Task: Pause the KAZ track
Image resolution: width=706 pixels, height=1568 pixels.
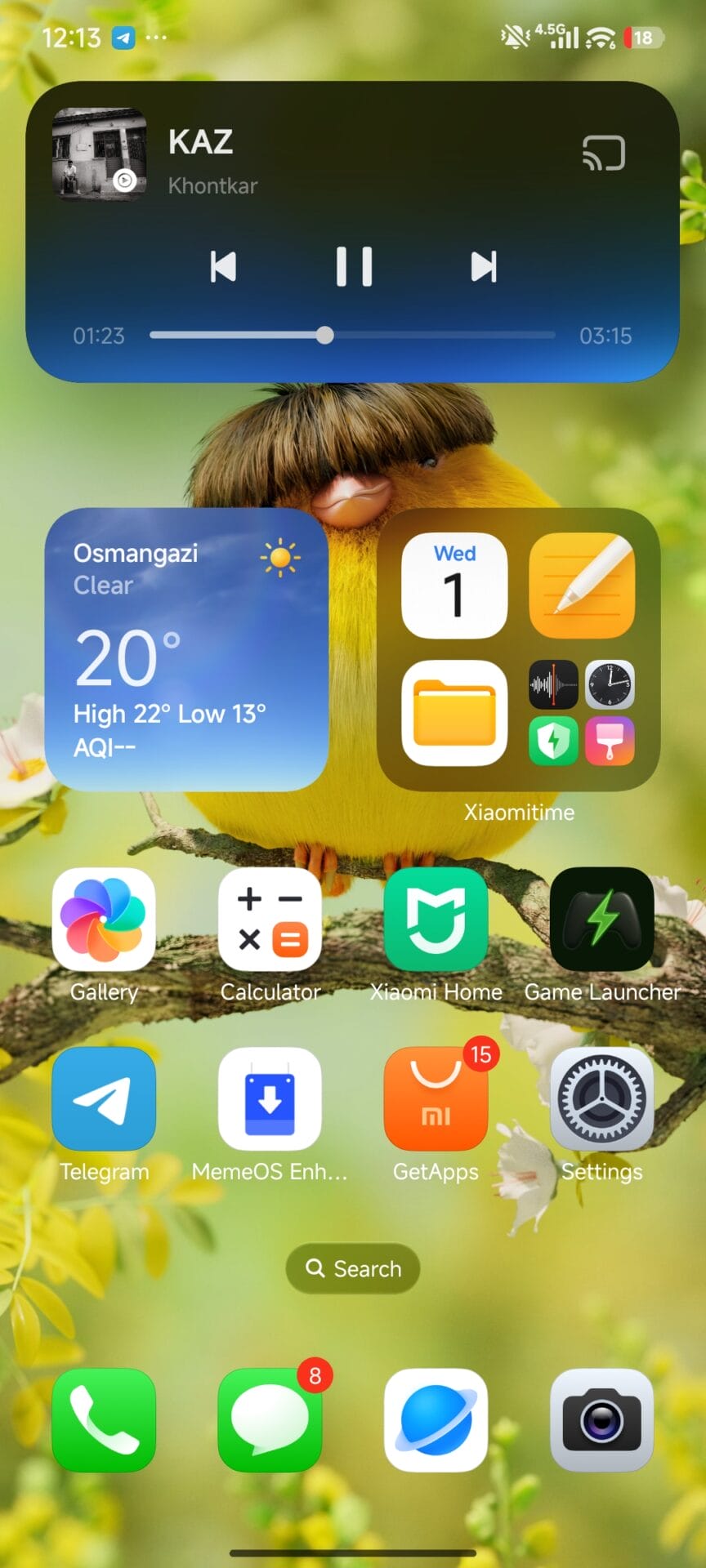Action: [354, 266]
